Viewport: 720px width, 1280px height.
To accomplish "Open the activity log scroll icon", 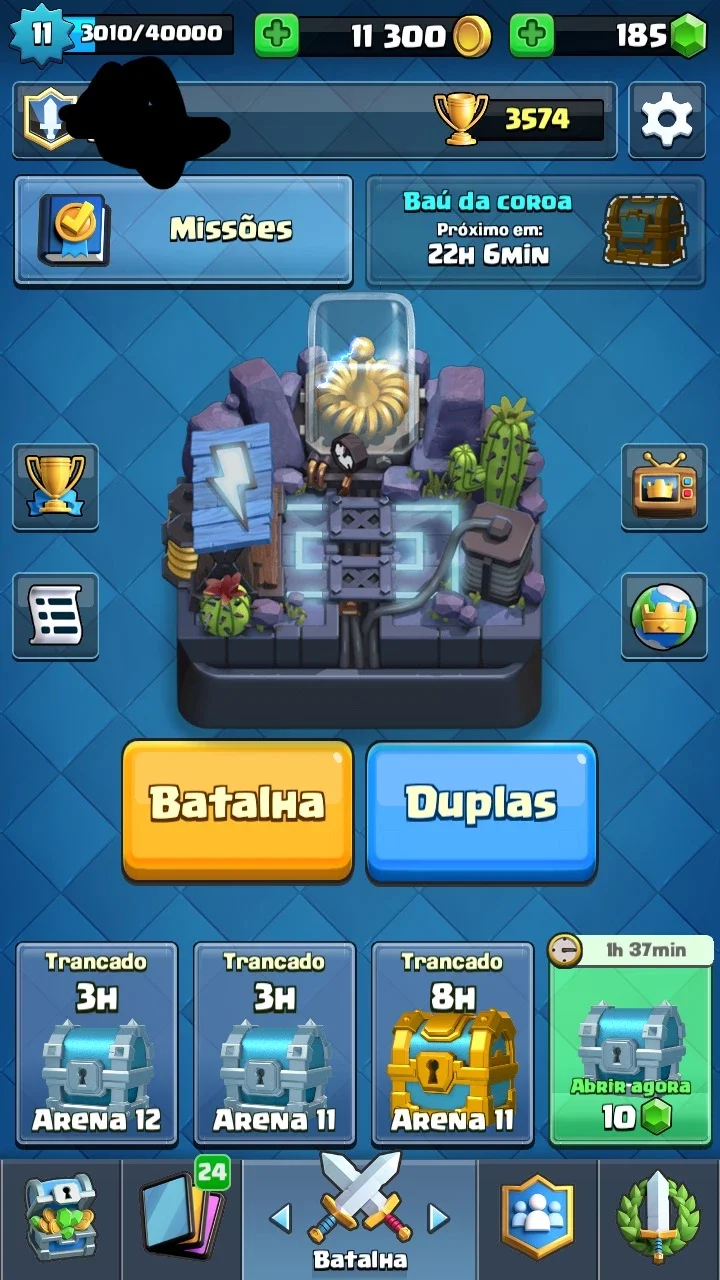I will point(55,616).
